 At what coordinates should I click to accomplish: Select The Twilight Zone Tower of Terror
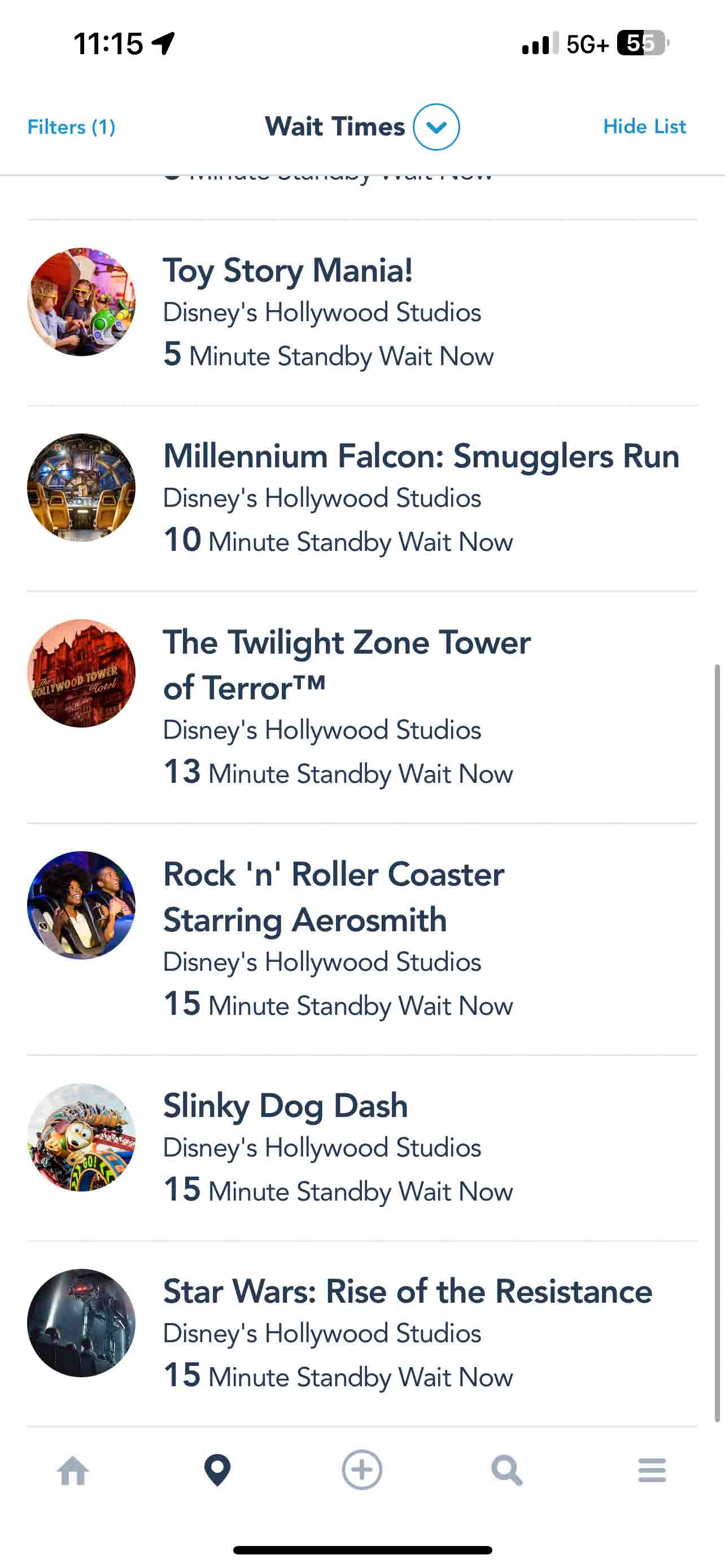[362, 707]
